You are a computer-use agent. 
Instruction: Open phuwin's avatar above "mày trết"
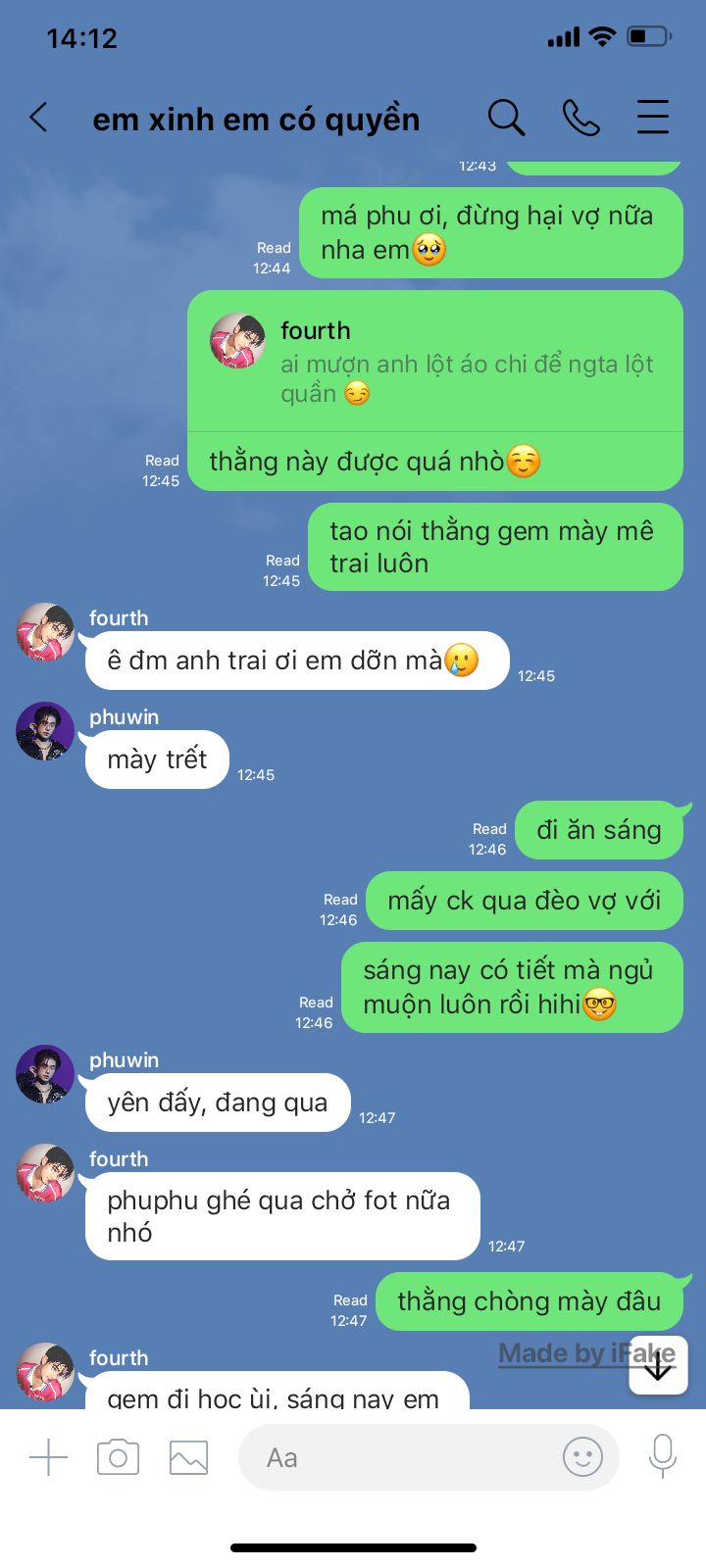pyautogui.click(x=45, y=731)
